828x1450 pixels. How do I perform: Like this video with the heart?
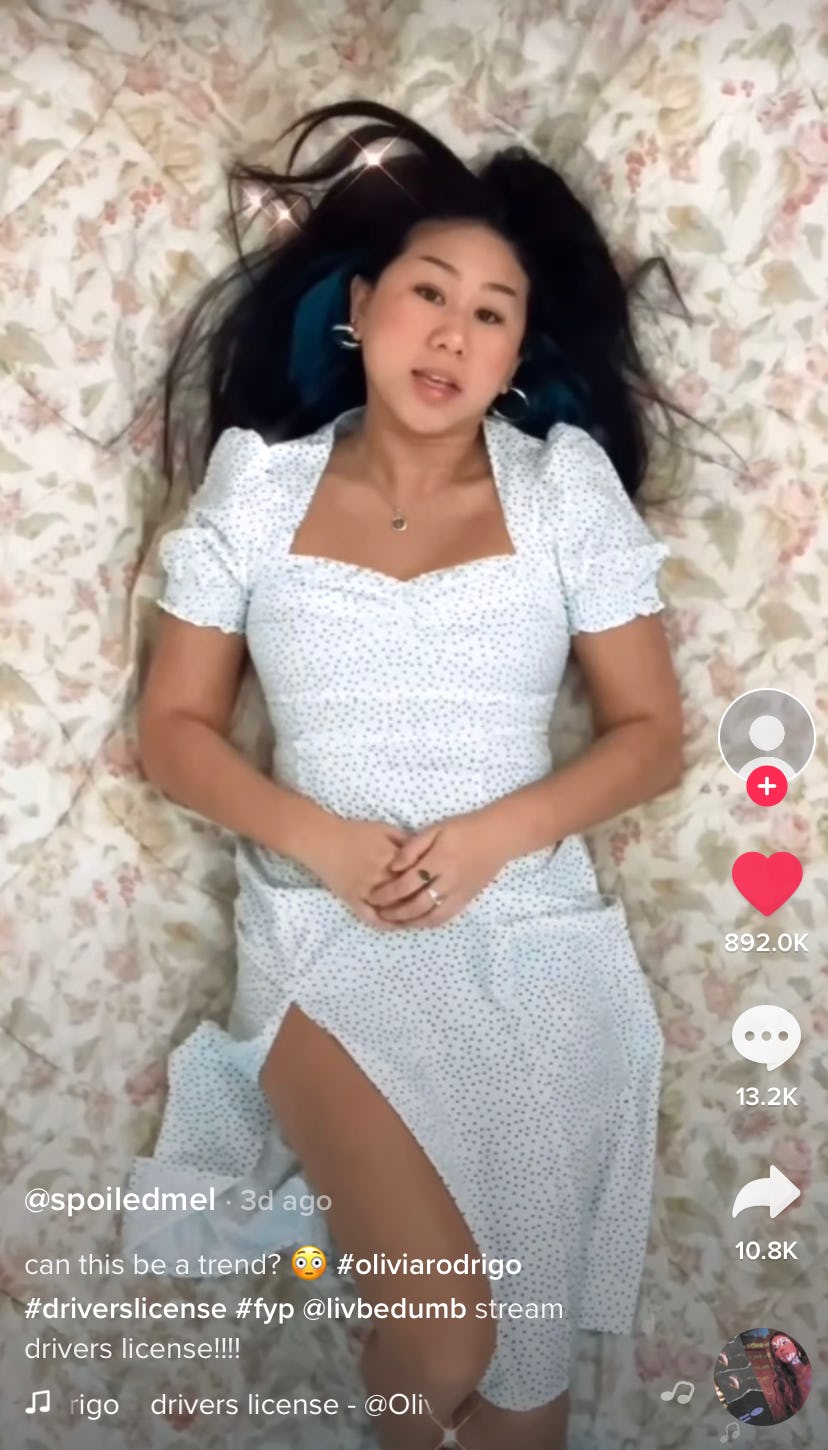766,883
